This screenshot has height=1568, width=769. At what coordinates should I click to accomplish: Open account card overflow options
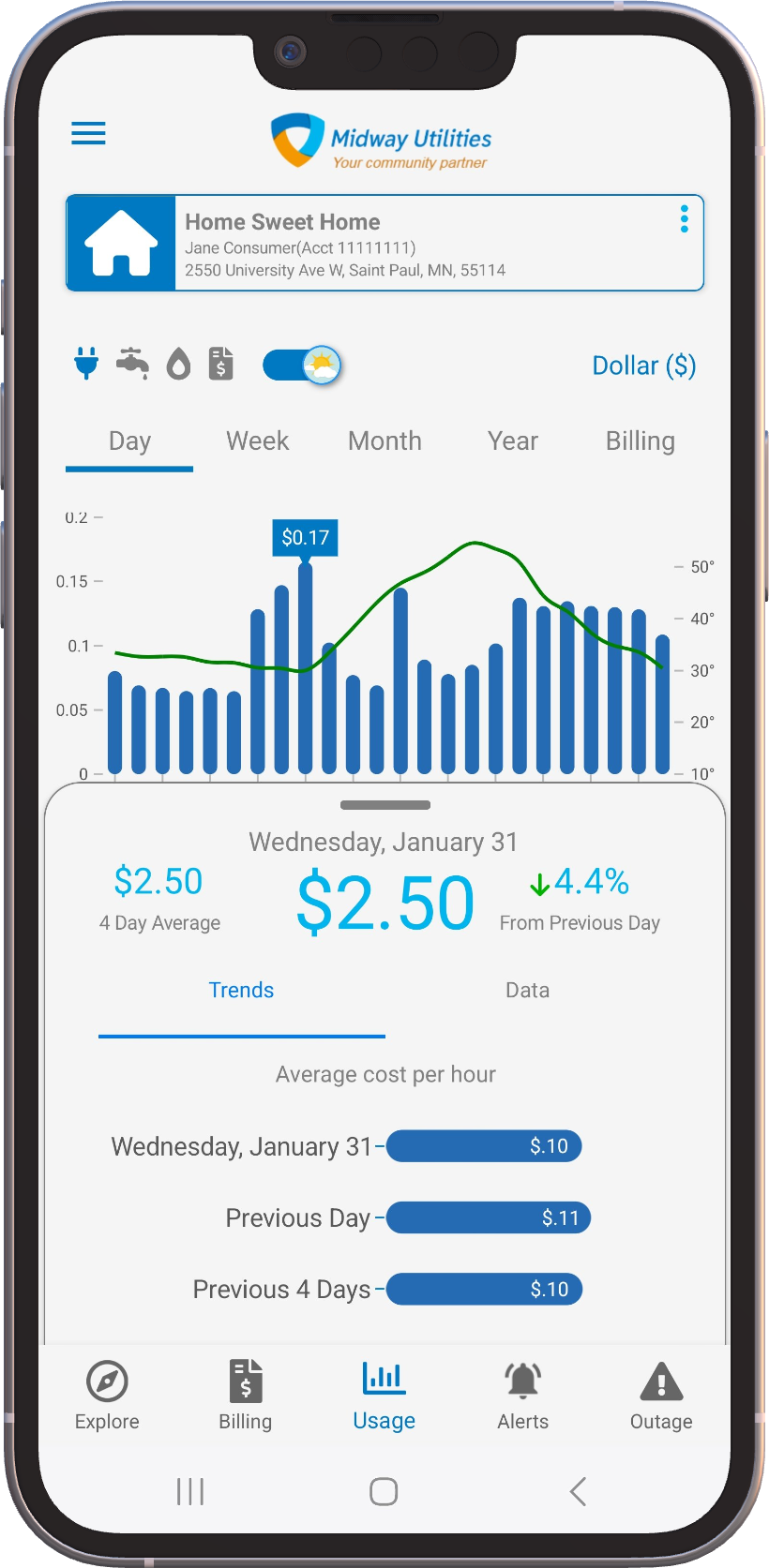pyautogui.click(x=685, y=219)
